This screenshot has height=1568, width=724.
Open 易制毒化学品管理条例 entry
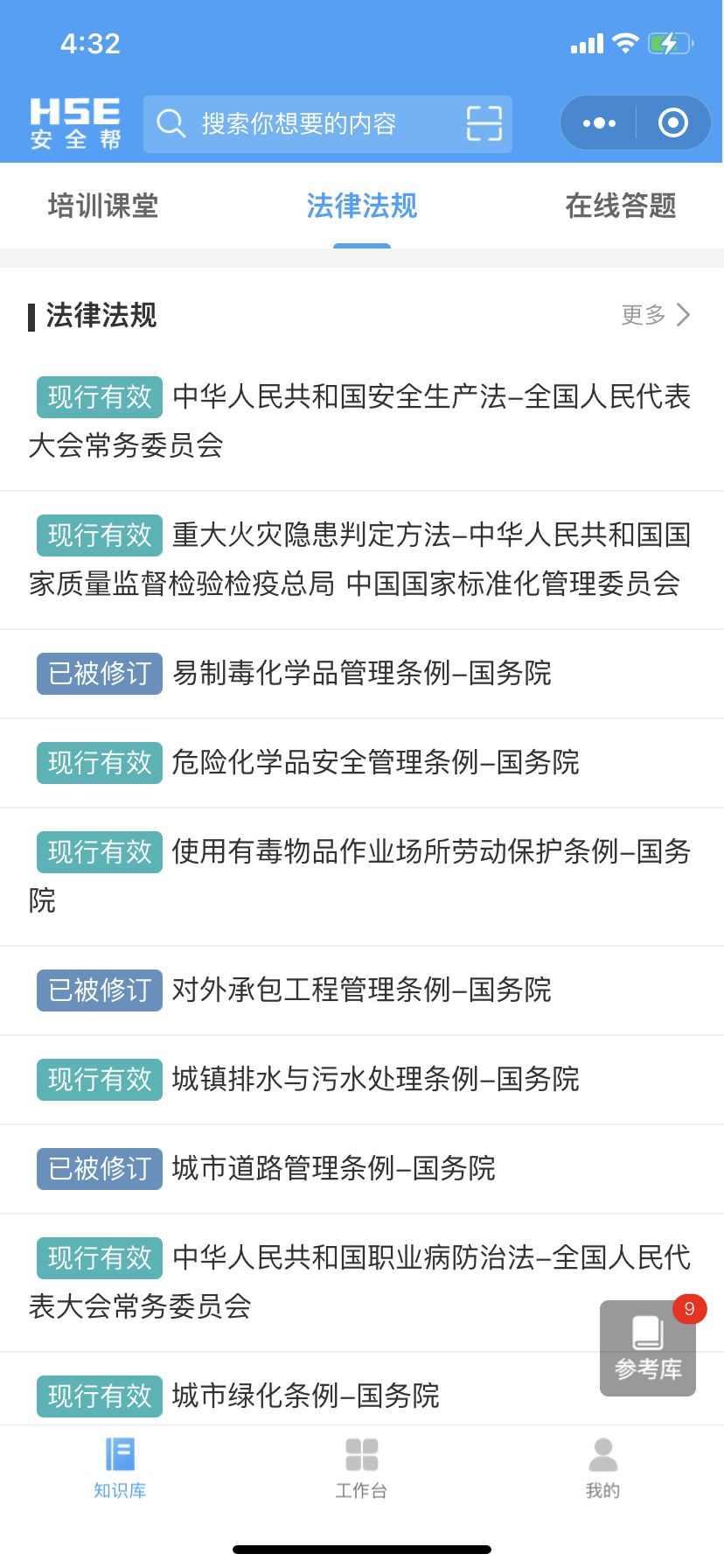(362, 674)
